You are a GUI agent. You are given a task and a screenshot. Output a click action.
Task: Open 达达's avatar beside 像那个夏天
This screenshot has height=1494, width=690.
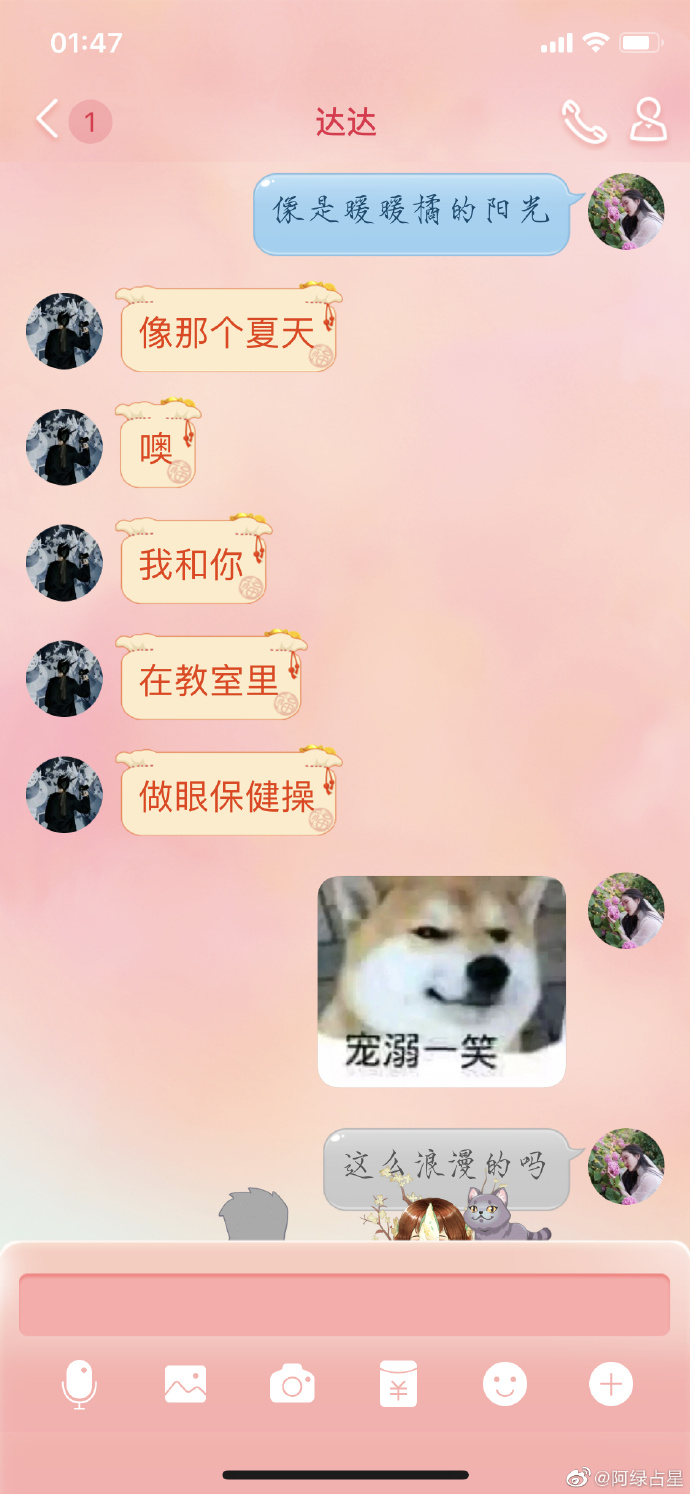[64, 331]
